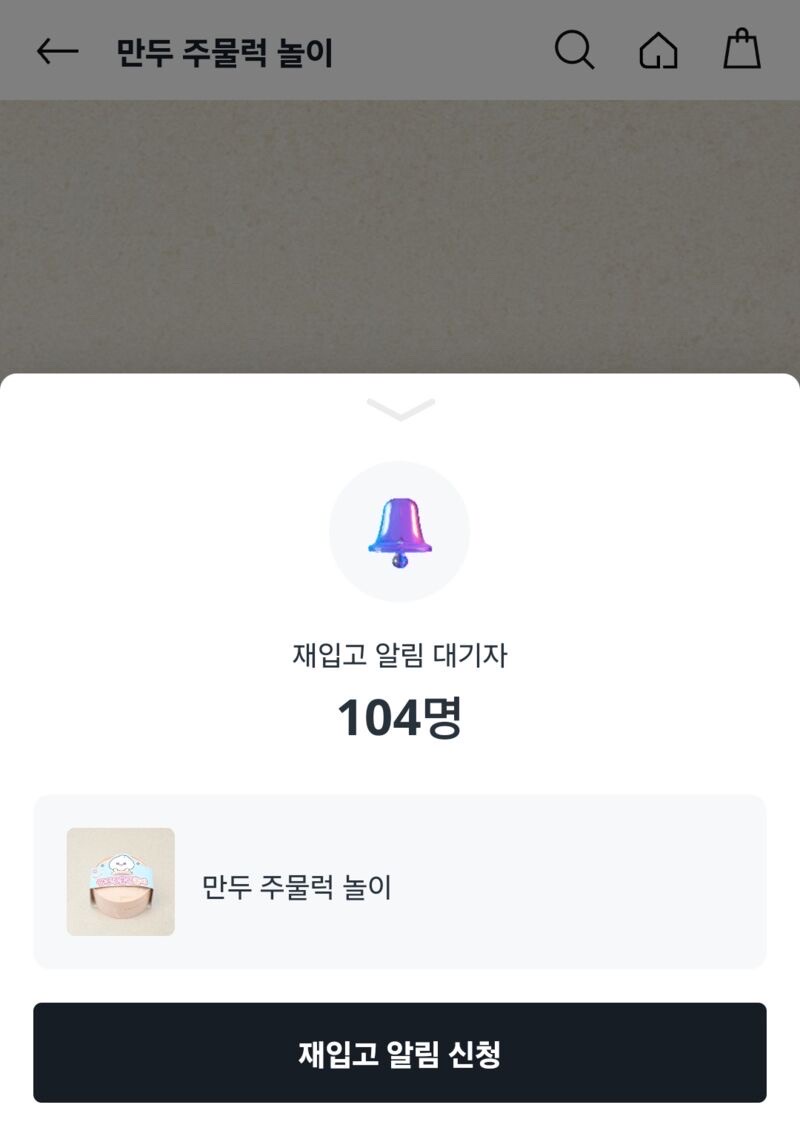The width and height of the screenshot is (800, 1142).
Task: Open the shopping bag
Action: click(742, 49)
